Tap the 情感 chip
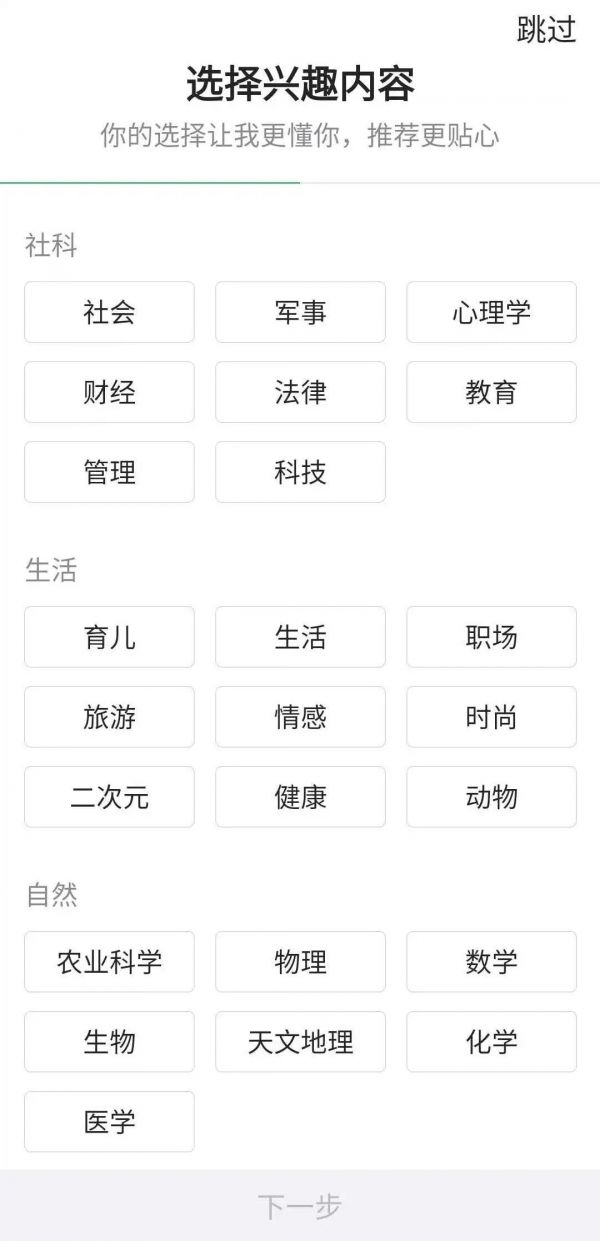Viewport: 600px width, 1241px height. point(300,717)
